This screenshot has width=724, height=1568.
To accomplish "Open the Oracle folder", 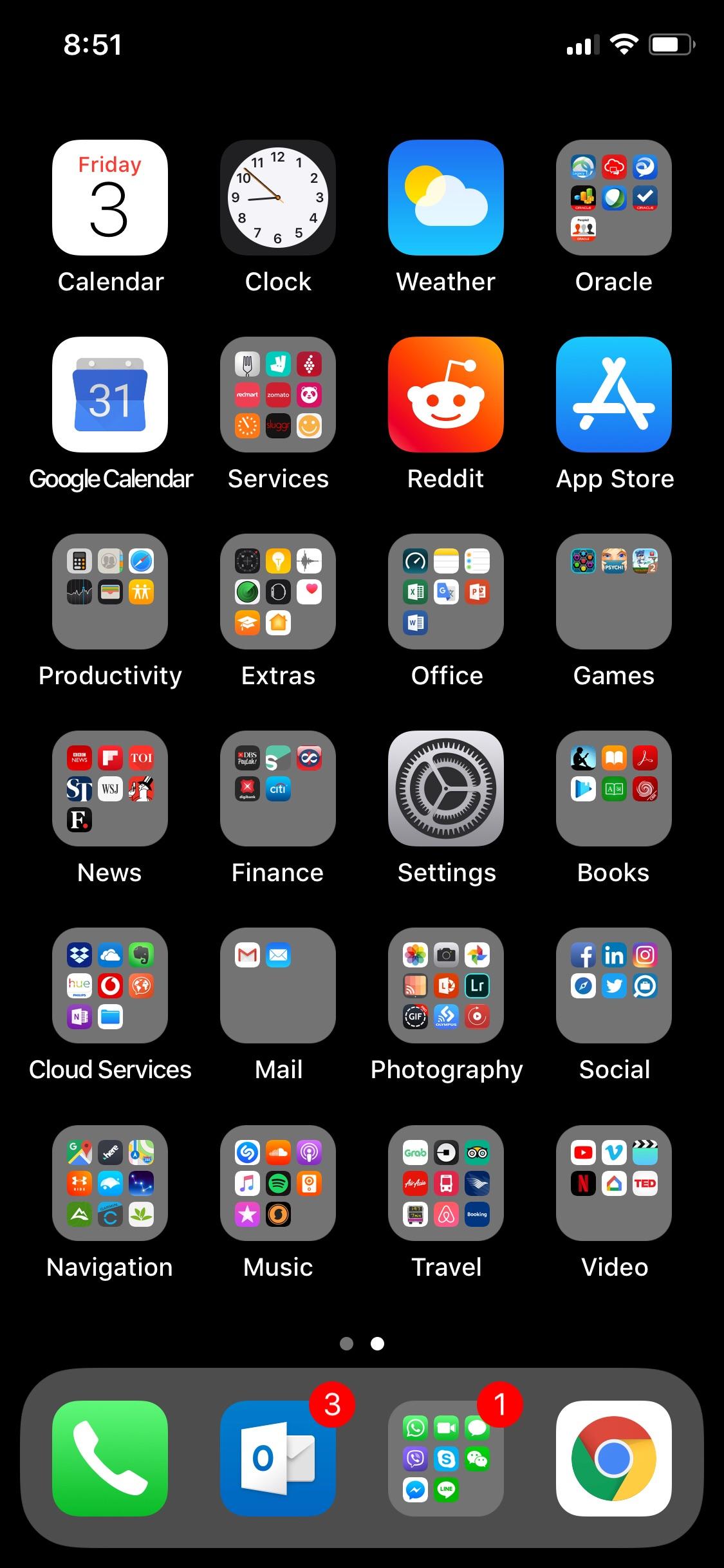I will [614, 198].
